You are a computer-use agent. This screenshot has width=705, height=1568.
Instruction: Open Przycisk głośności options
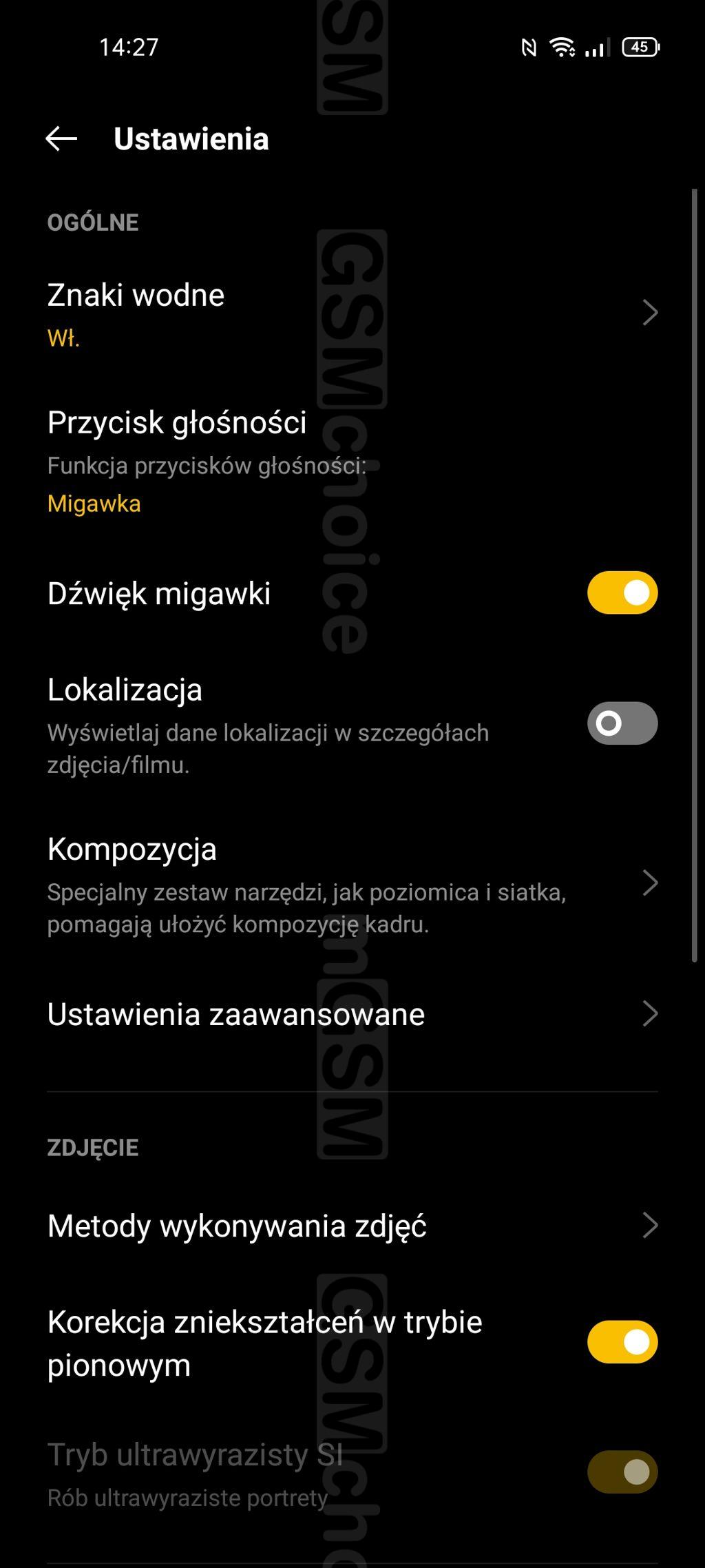click(x=352, y=461)
